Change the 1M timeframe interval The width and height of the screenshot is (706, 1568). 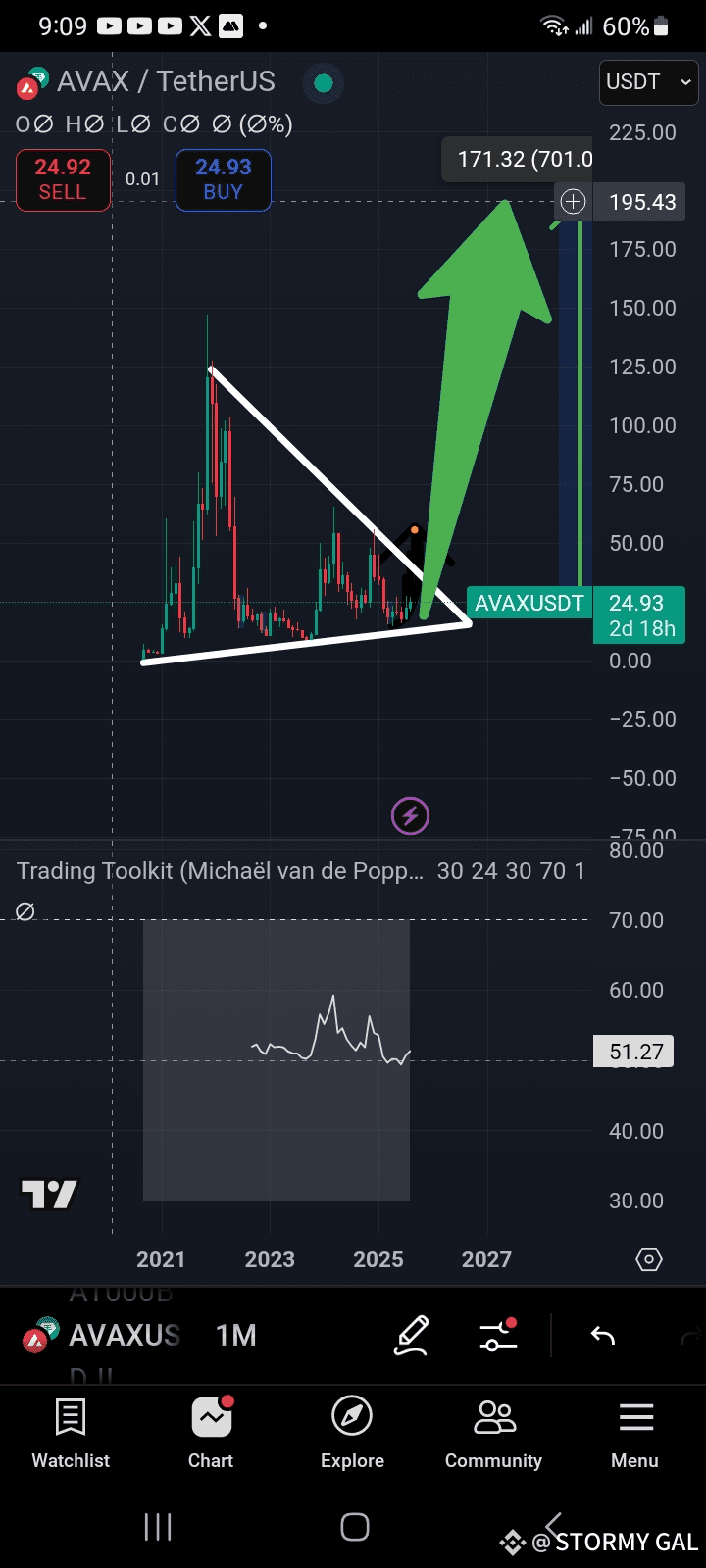(236, 1335)
